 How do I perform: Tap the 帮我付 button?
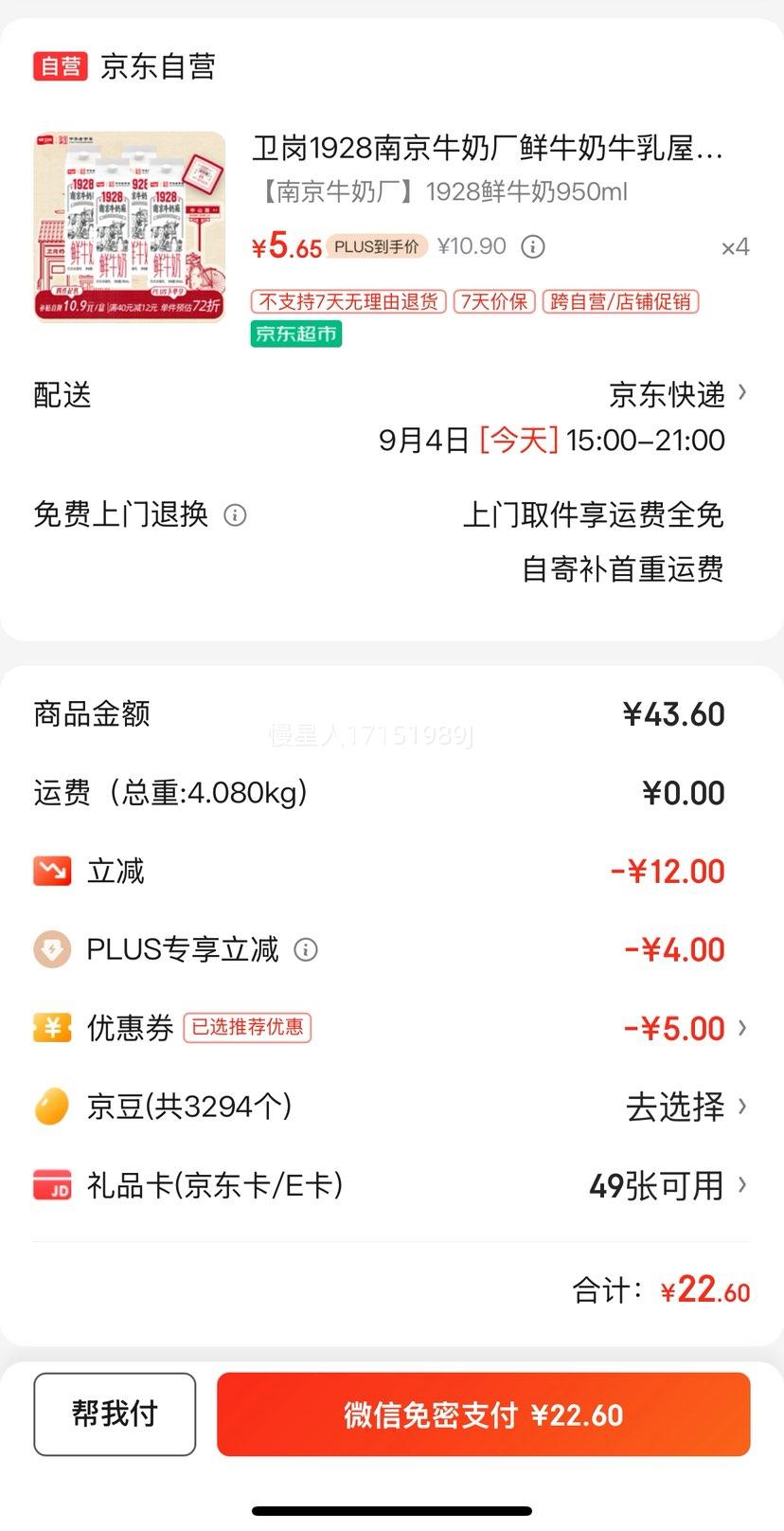pyautogui.click(x=115, y=1414)
